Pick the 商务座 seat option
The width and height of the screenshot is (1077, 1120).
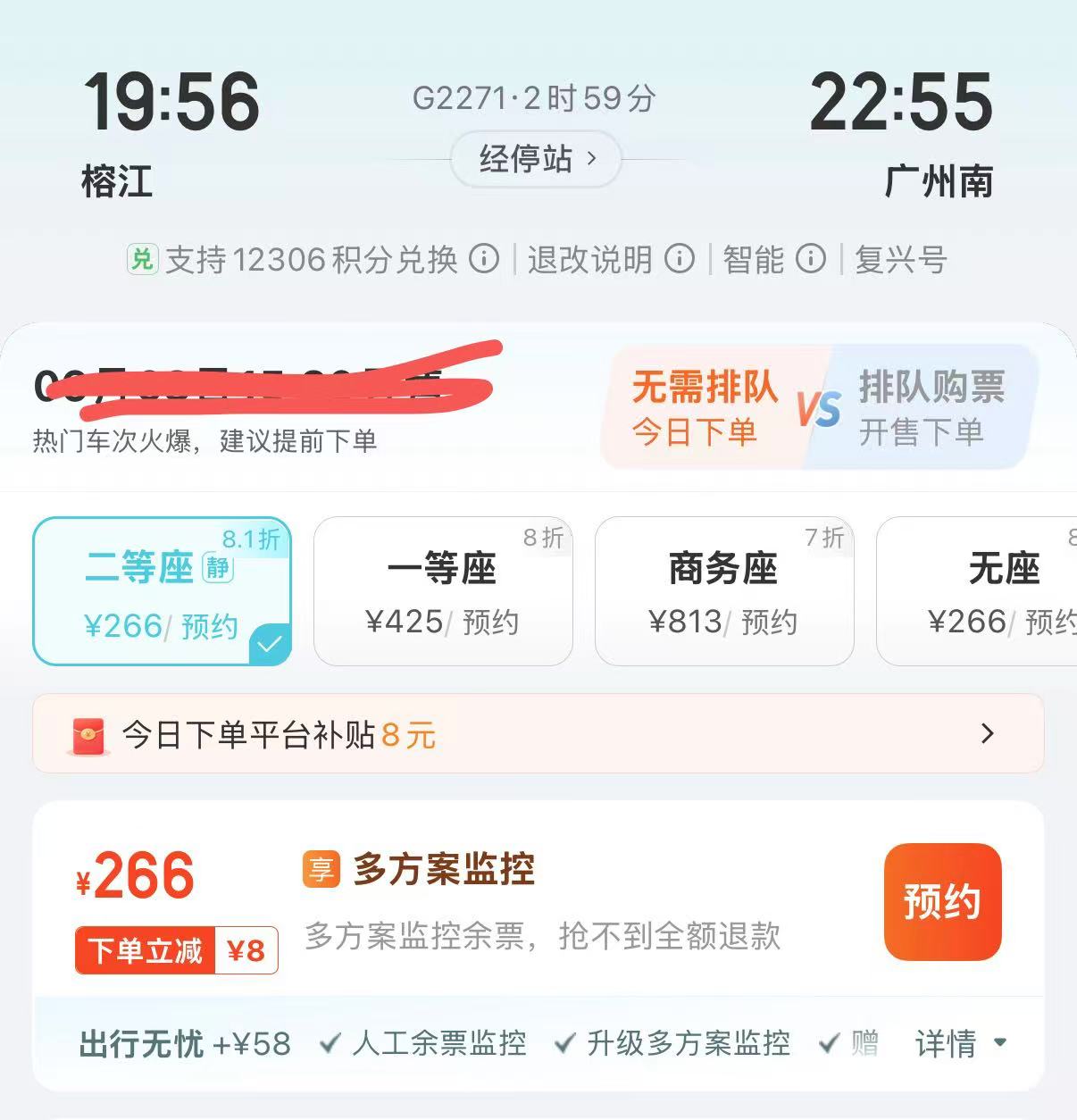724,591
